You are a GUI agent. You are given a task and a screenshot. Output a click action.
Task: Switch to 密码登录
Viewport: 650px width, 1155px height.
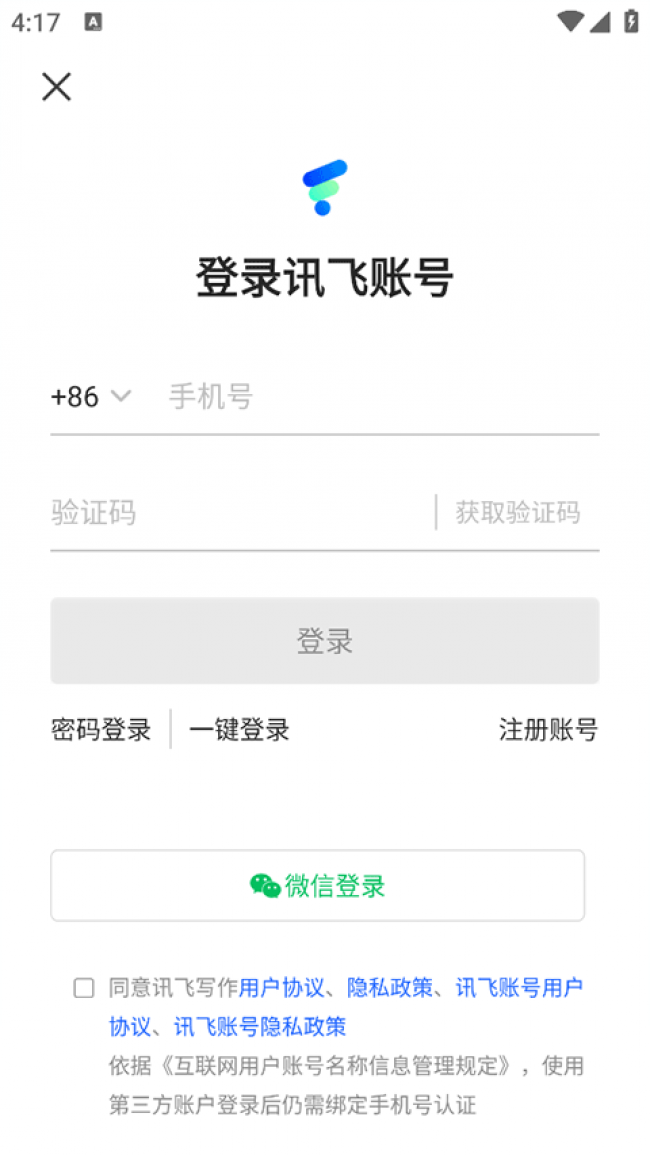pyautogui.click(x=101, y=730)
